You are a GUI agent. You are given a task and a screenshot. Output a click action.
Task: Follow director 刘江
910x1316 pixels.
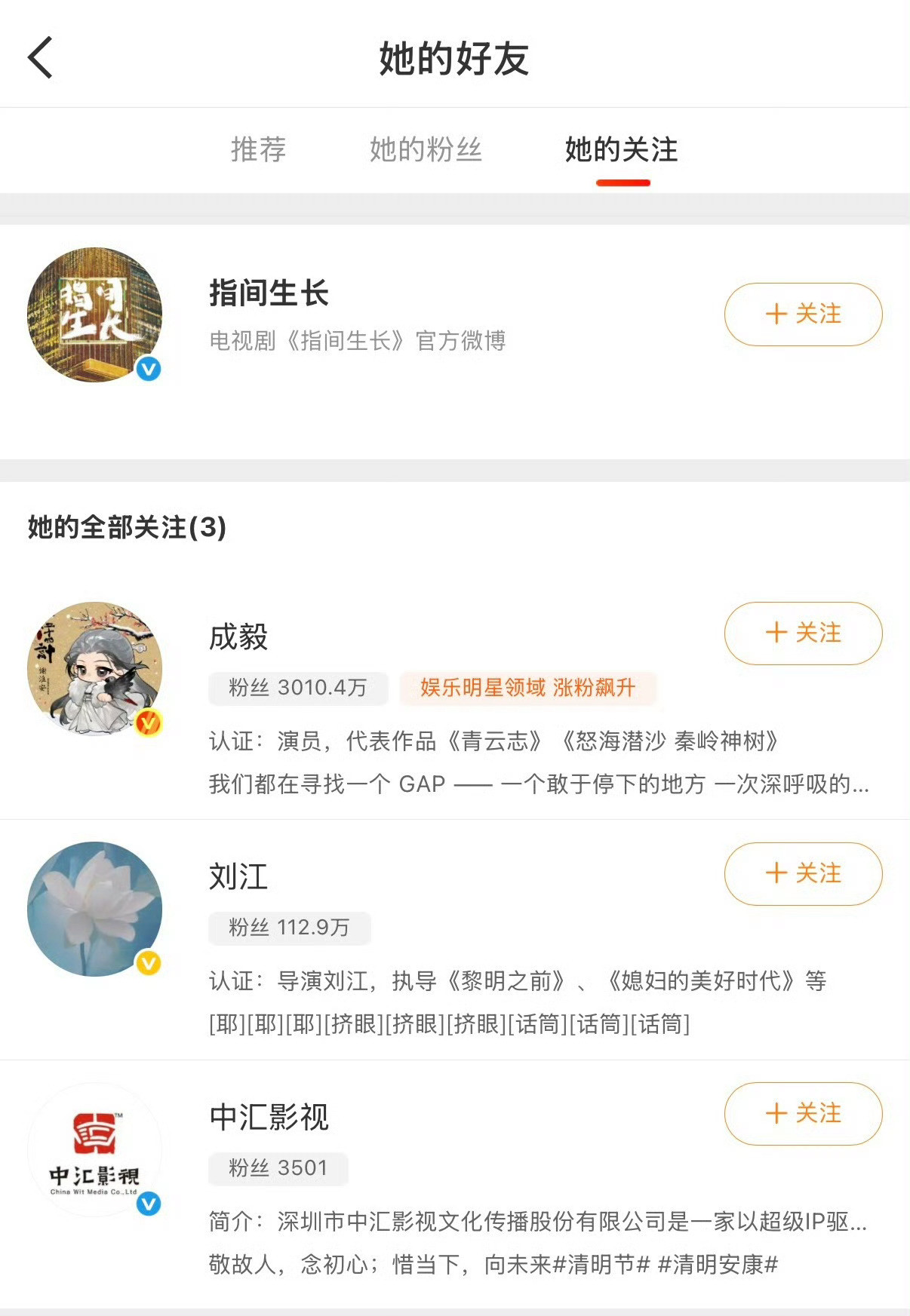(x=802, y=874)
